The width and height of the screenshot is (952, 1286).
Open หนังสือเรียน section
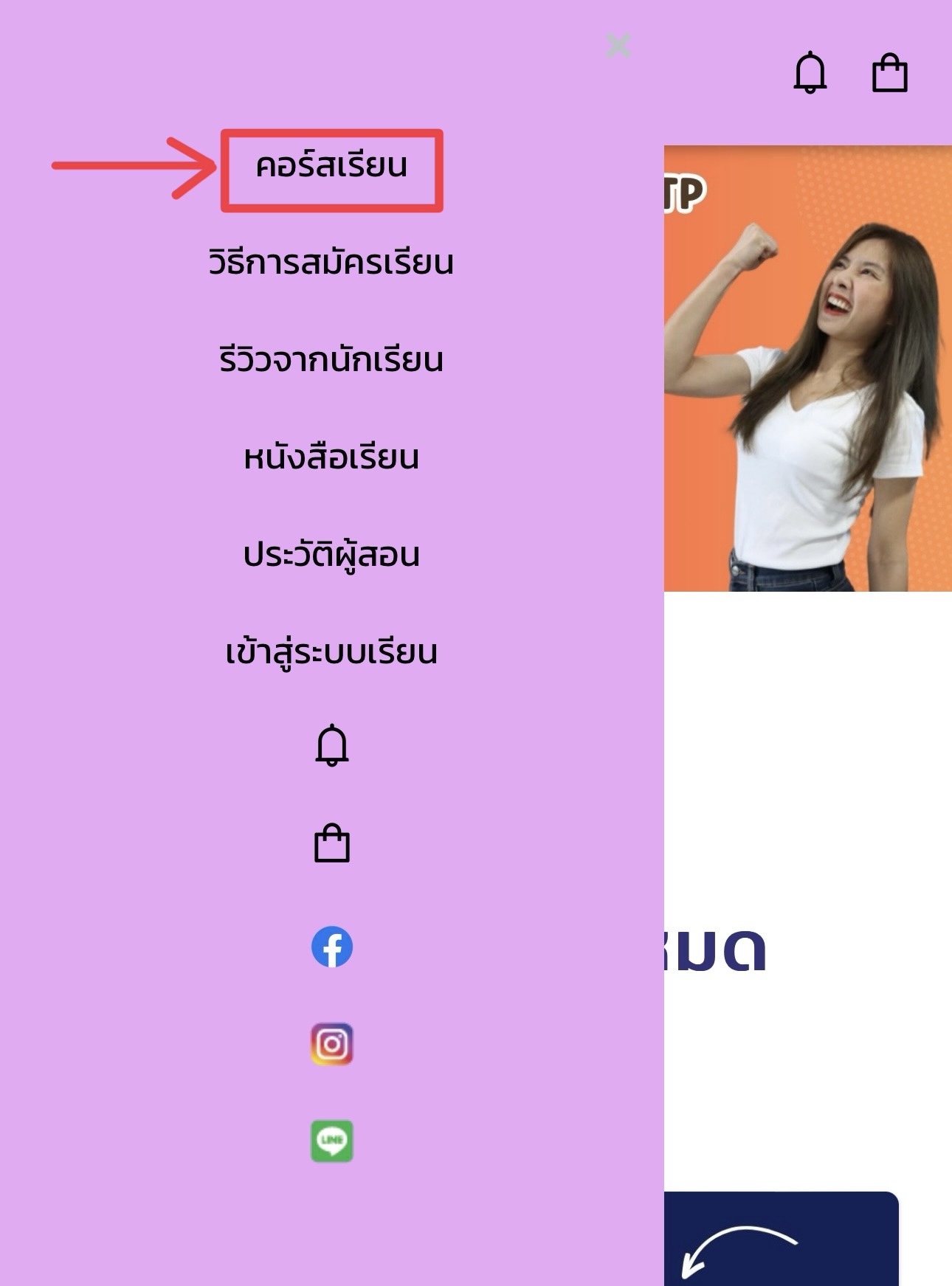(x=331, y=458)
